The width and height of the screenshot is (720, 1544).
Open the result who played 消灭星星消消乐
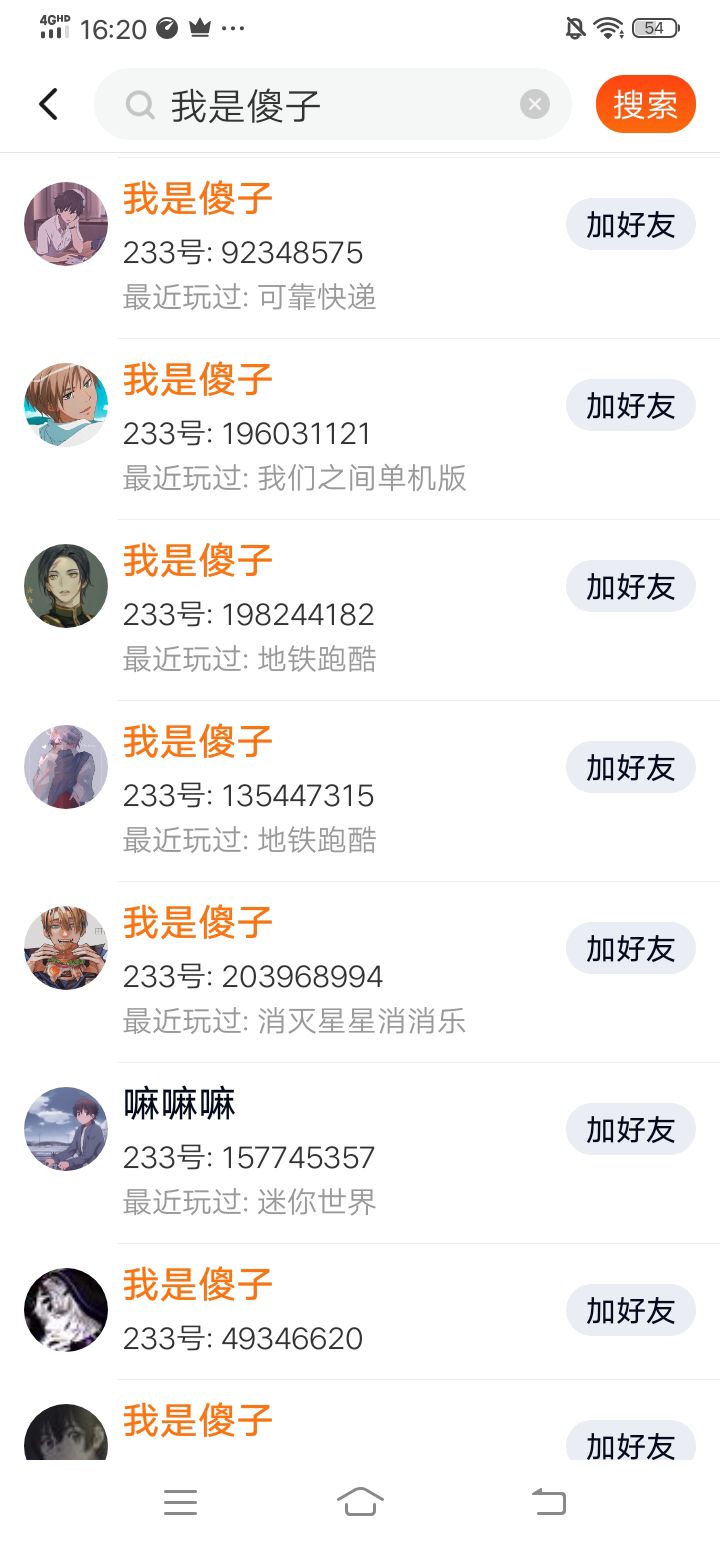point(300,972)
